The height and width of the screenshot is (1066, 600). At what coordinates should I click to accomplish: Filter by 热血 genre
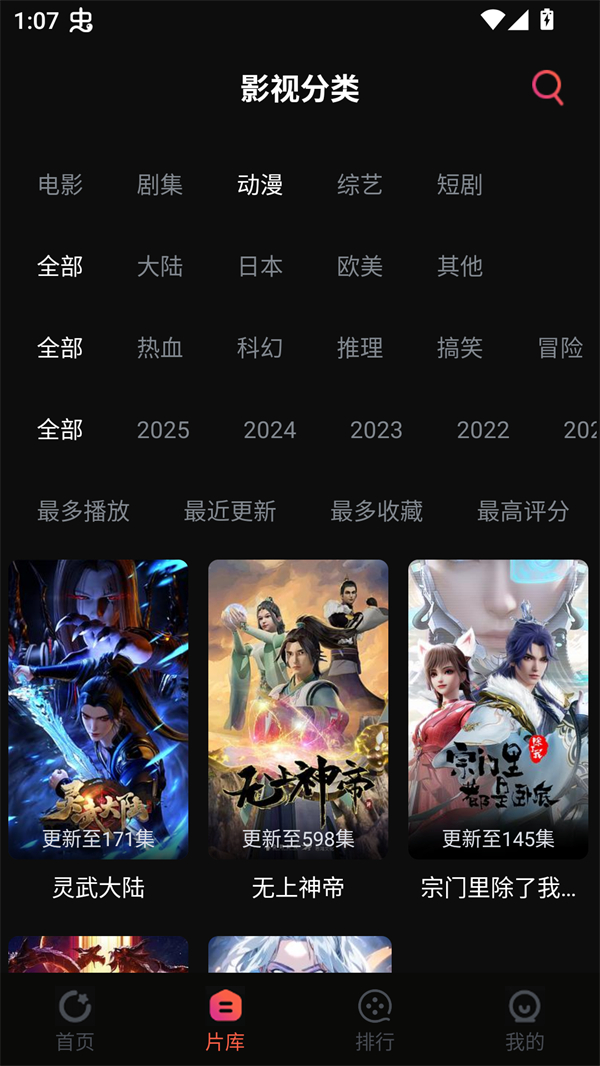point(160,348)
